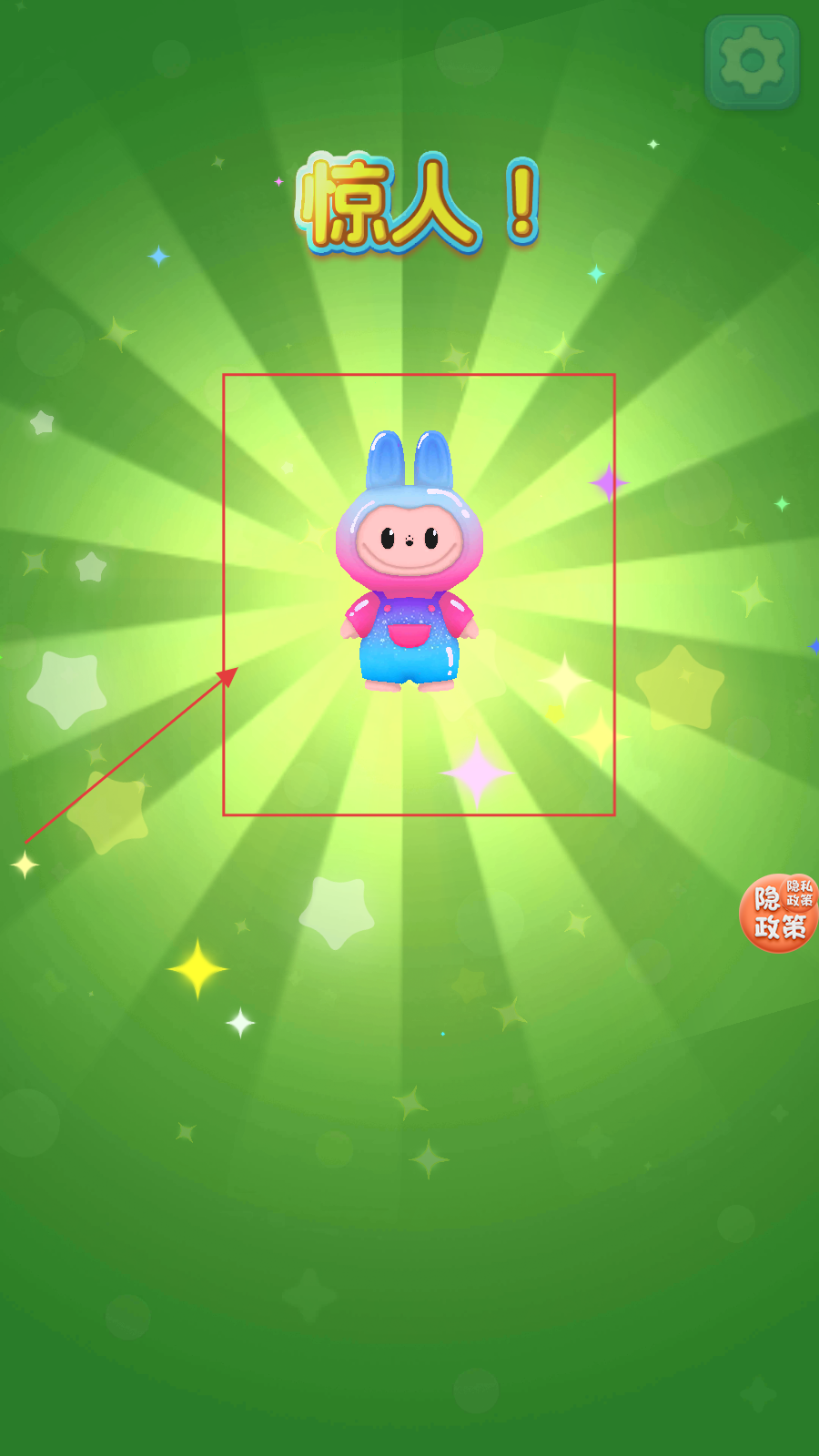Open the 隐私政策 privacy policy button
The image size is (819, 1456).
pos(779,913)
